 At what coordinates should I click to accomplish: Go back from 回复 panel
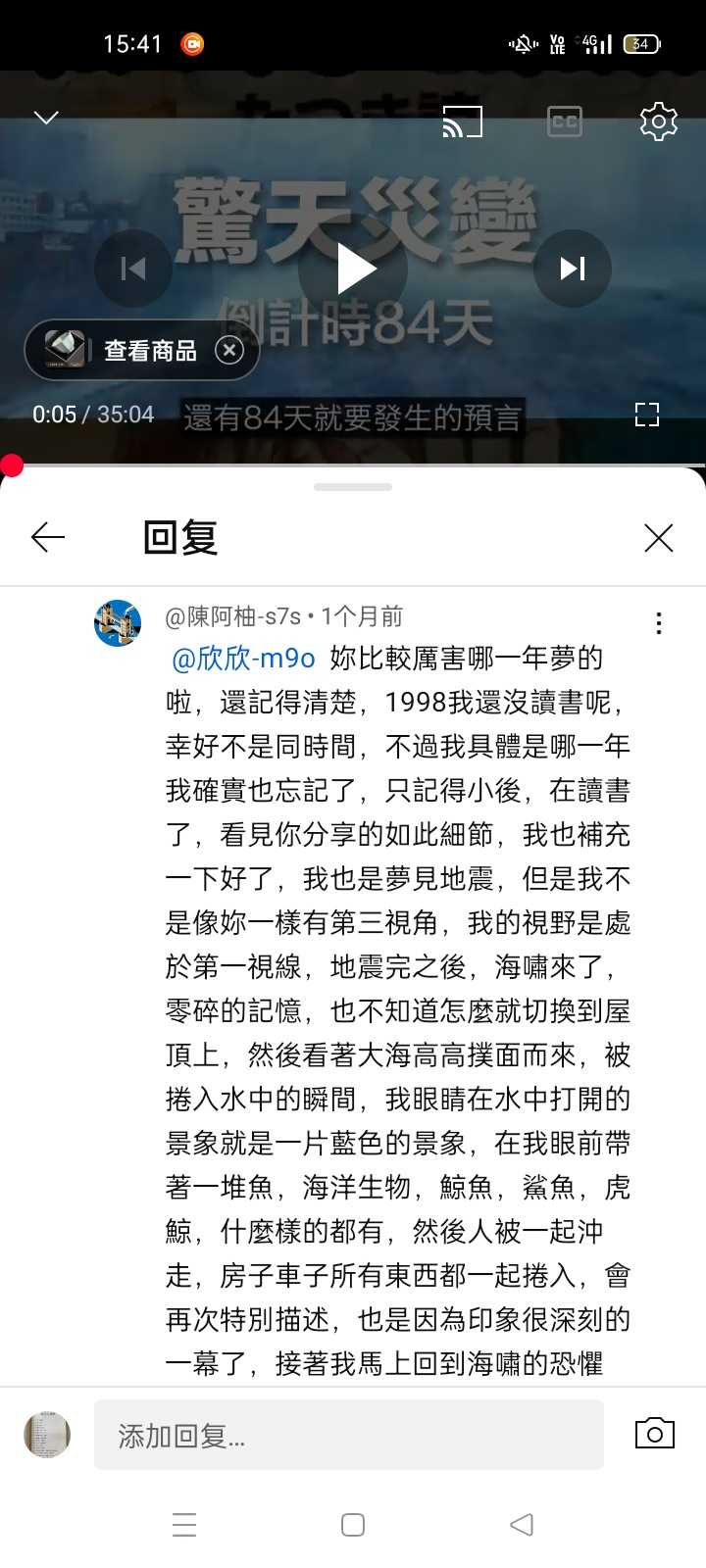pos(48,537)
